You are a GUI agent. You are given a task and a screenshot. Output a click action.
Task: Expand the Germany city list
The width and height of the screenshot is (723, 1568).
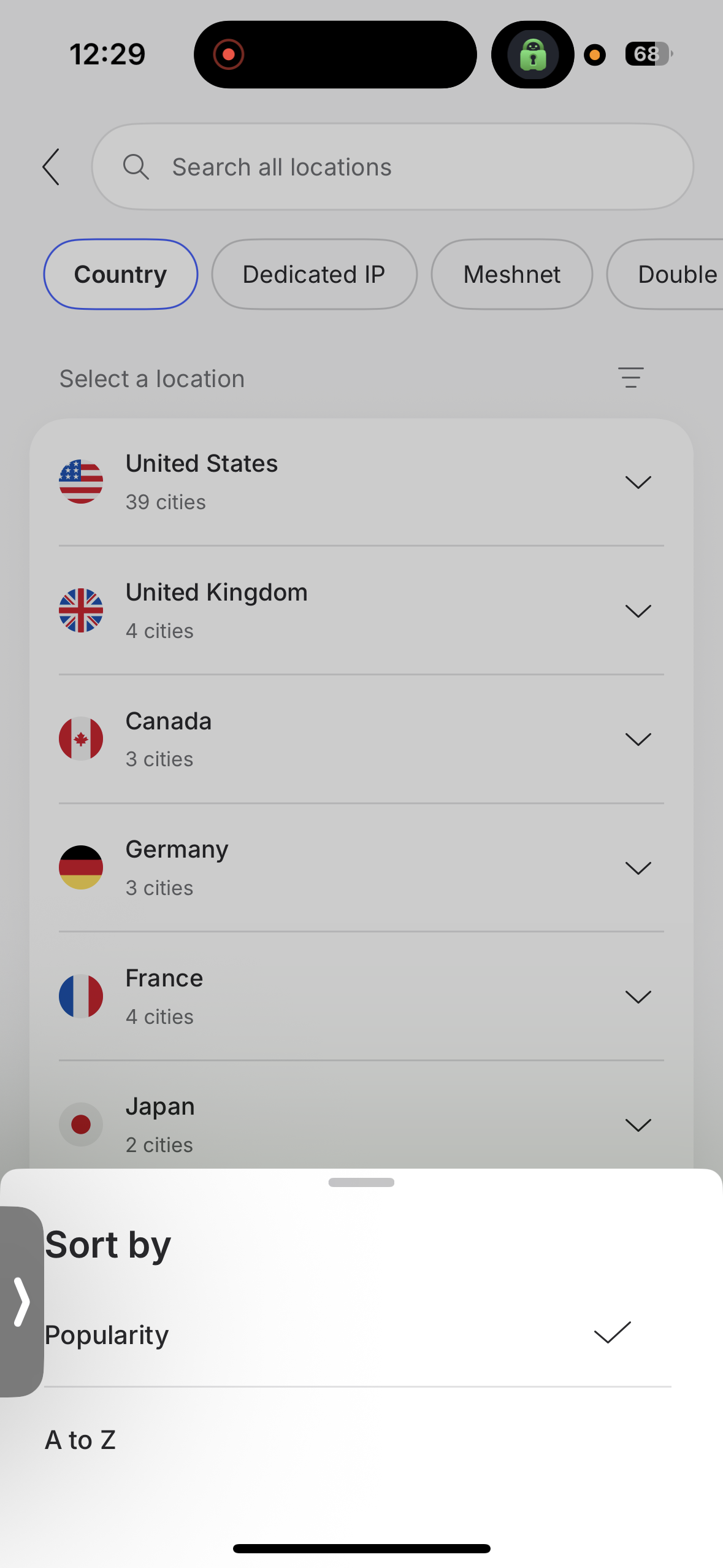[638, 867]
